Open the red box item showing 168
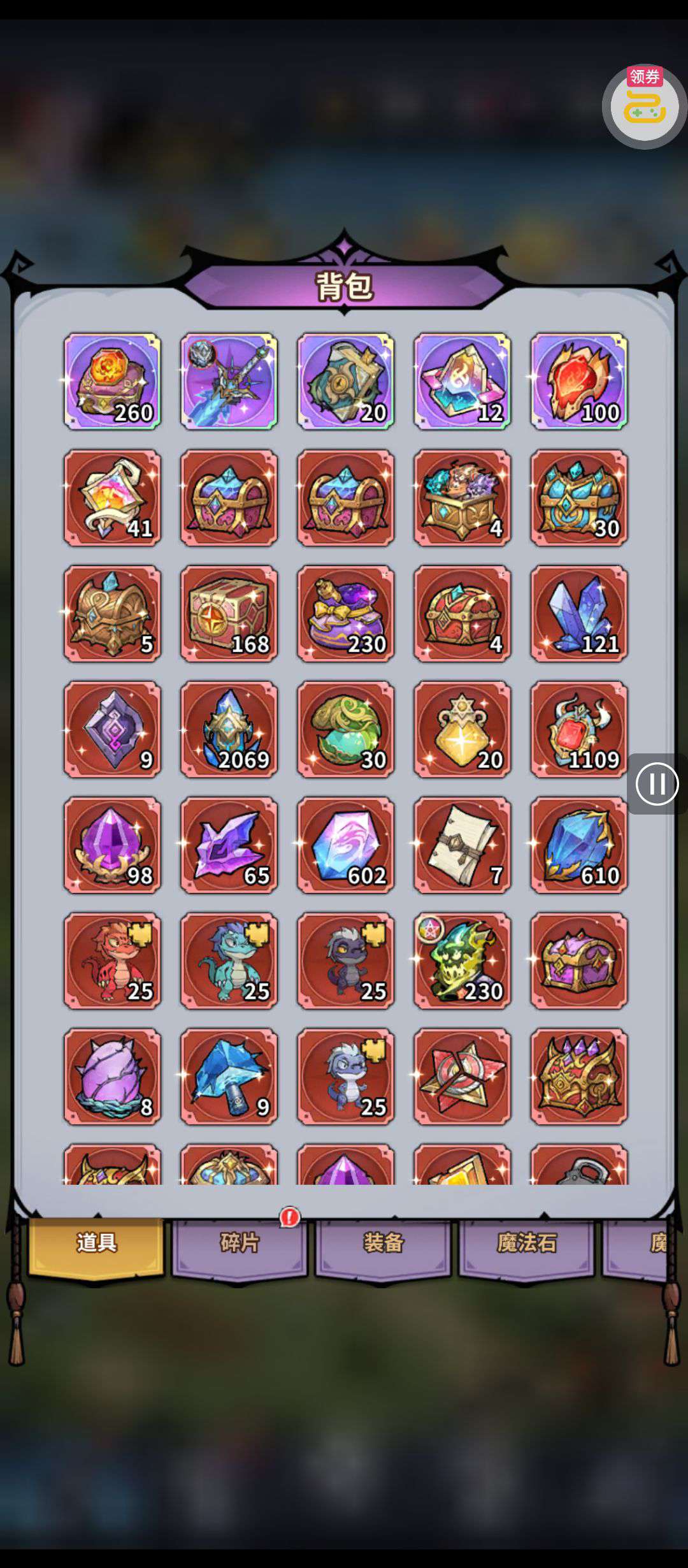Image resolution: width=688 pixels, height=1568 pixels. coord(229,613)
